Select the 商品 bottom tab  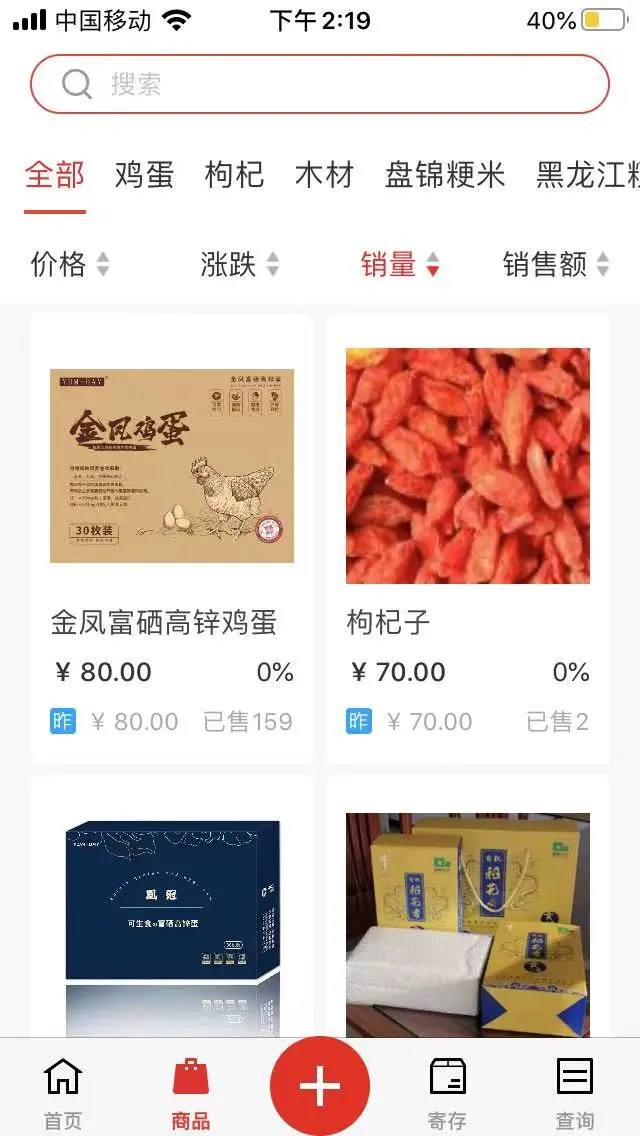coord(191,1092)
